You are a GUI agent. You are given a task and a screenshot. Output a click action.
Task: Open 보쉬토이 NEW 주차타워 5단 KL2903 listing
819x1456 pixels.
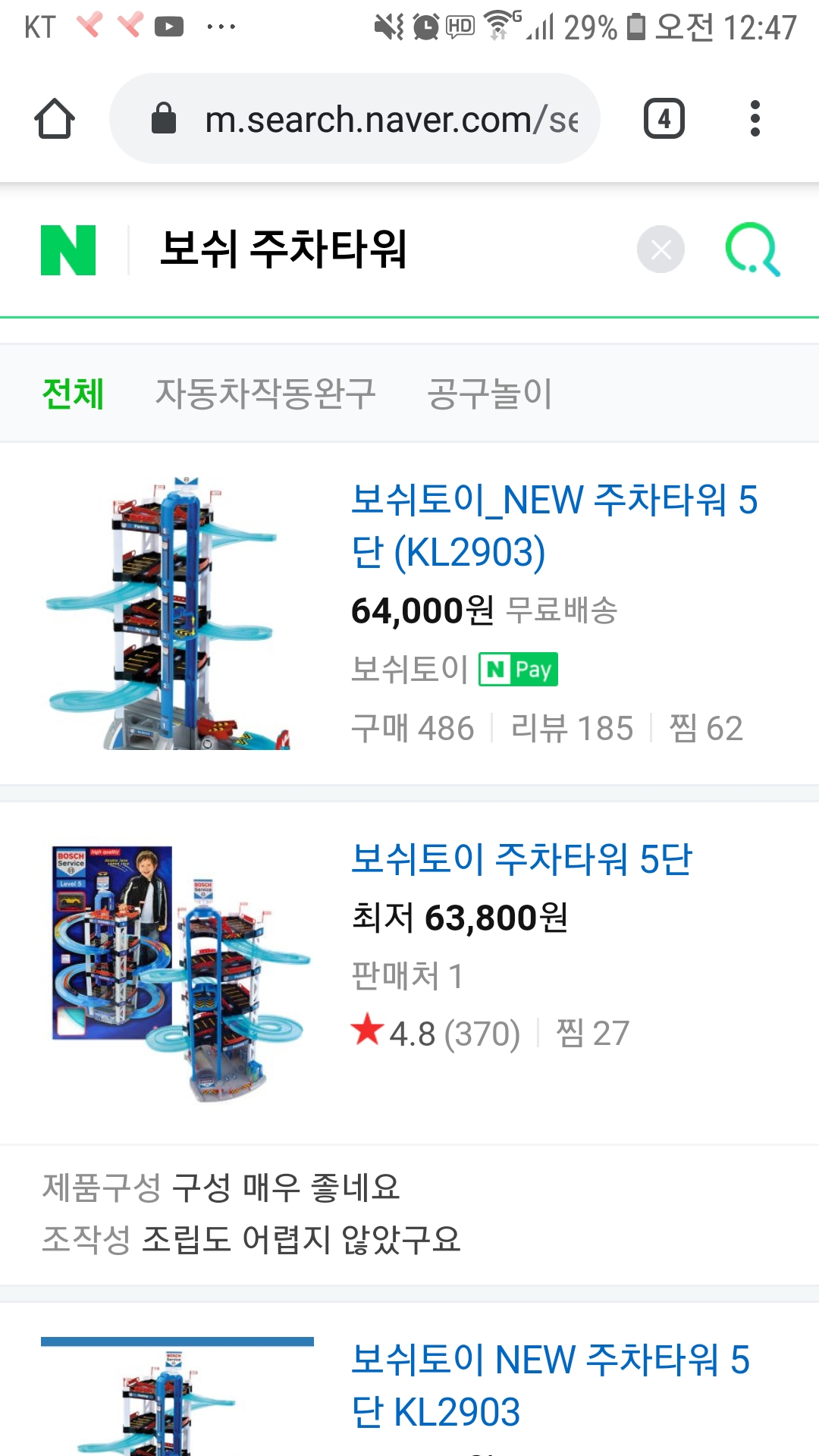(x=550, y=1385)
